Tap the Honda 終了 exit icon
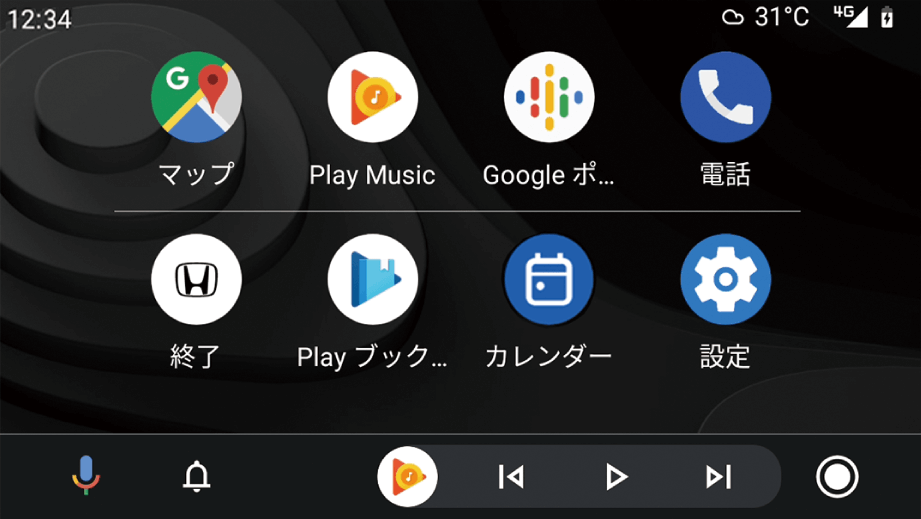The width and height of the screenshot is (921, 519). pyautogui.click(x=196, y=280)
